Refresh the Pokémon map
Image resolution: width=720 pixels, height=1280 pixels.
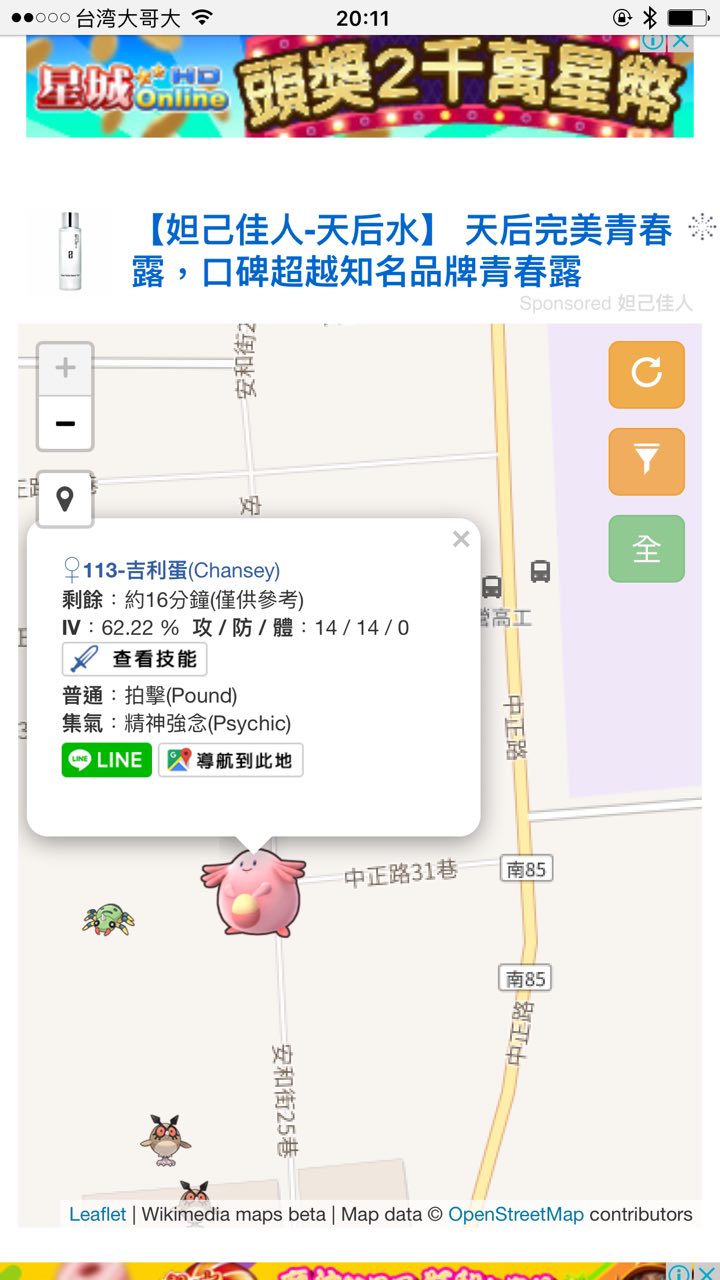[x=646, y=374]
